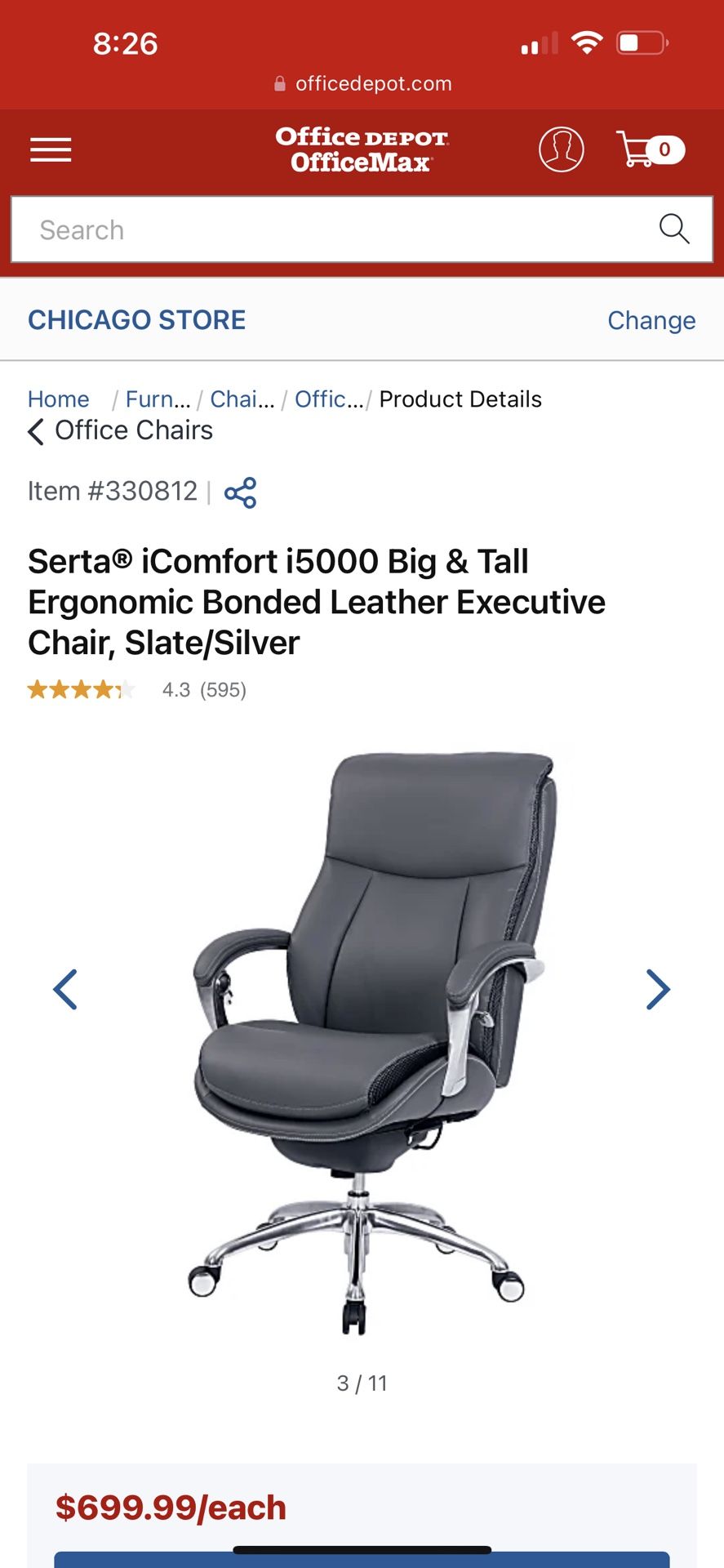Tap the officedepot.com address bar
The image size is (724, 1568).
pyautogui.click(x=362, y=83)
